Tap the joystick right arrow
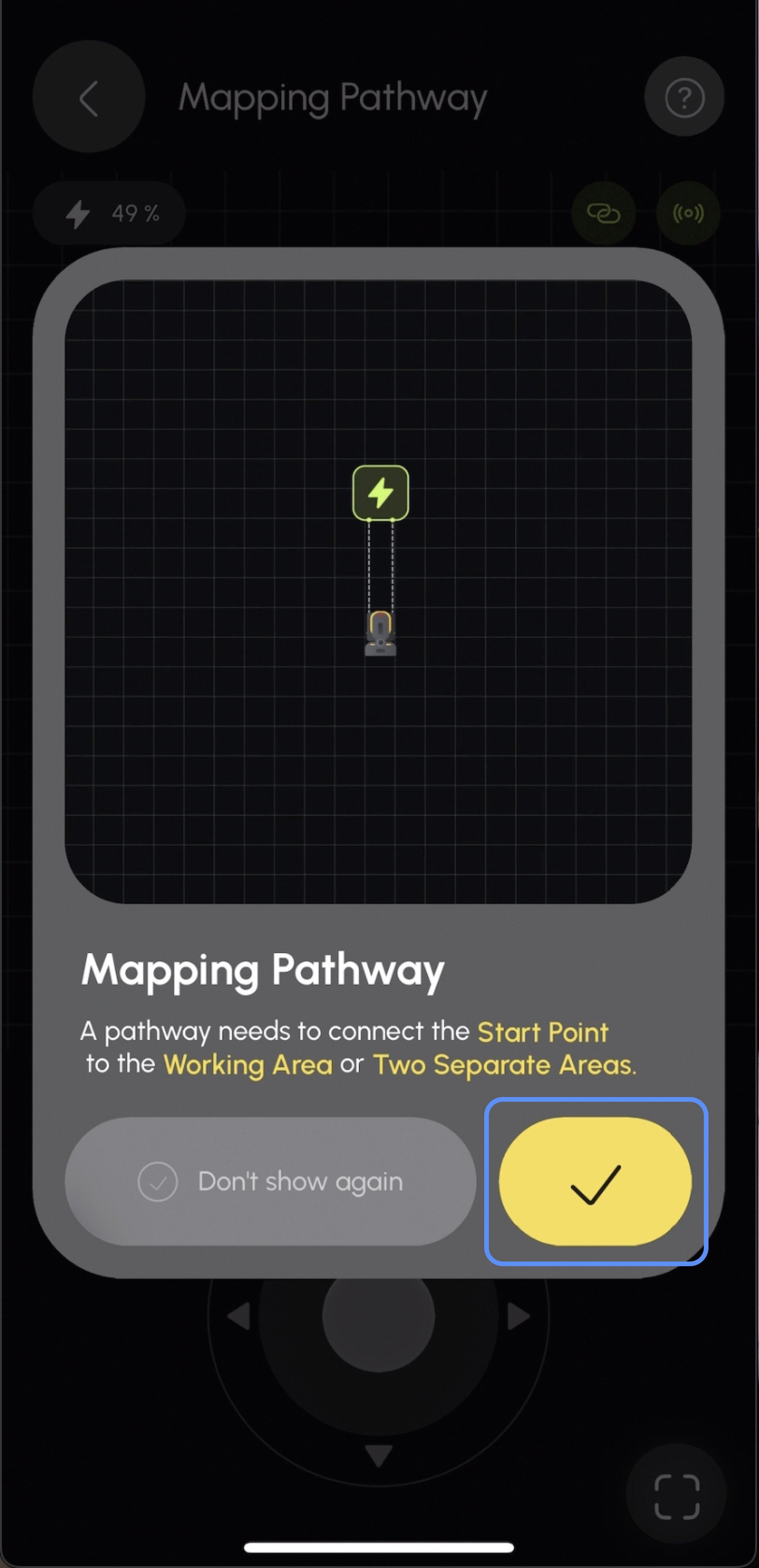This screenshot has height=1568, width=759. [519, 1315]
